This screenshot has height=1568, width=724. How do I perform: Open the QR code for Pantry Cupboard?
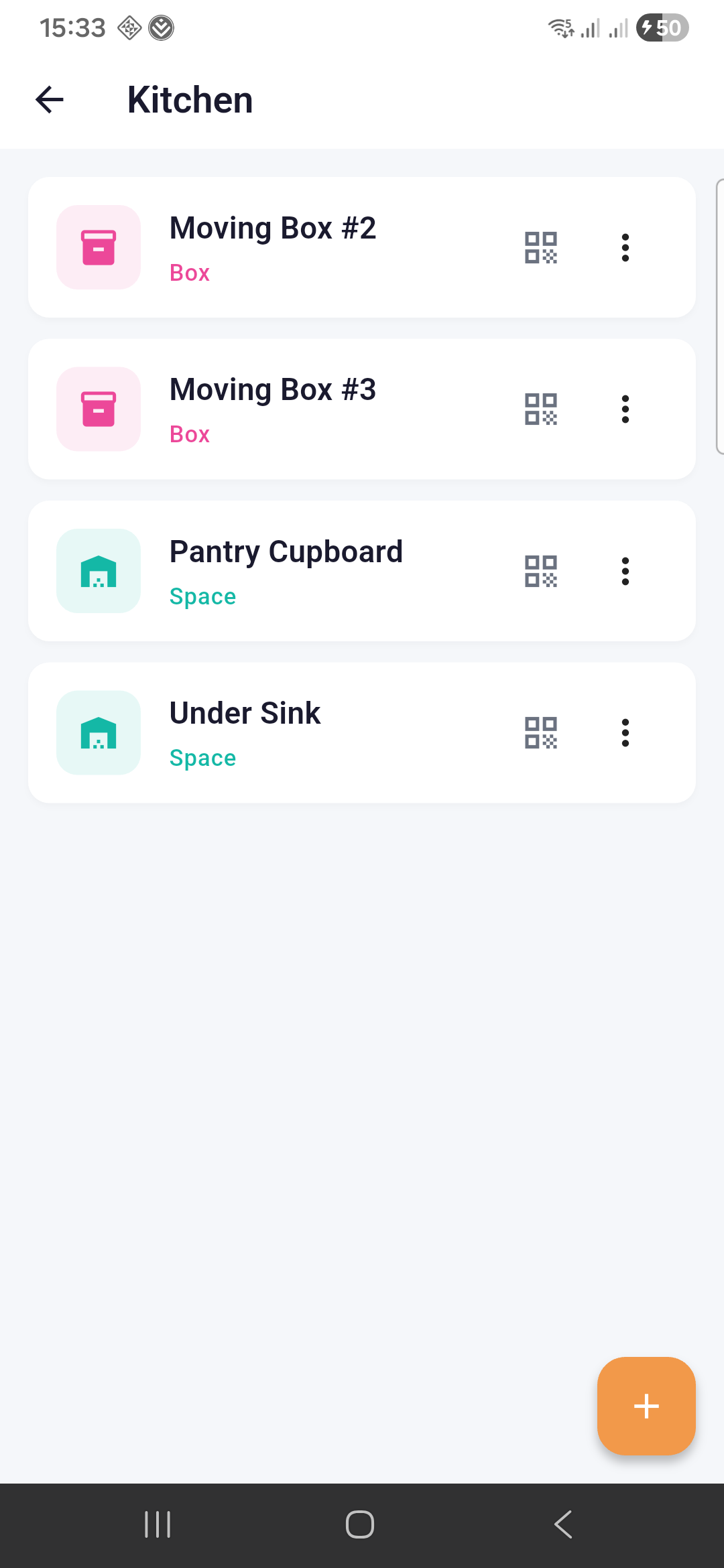[x=540, y=571]
